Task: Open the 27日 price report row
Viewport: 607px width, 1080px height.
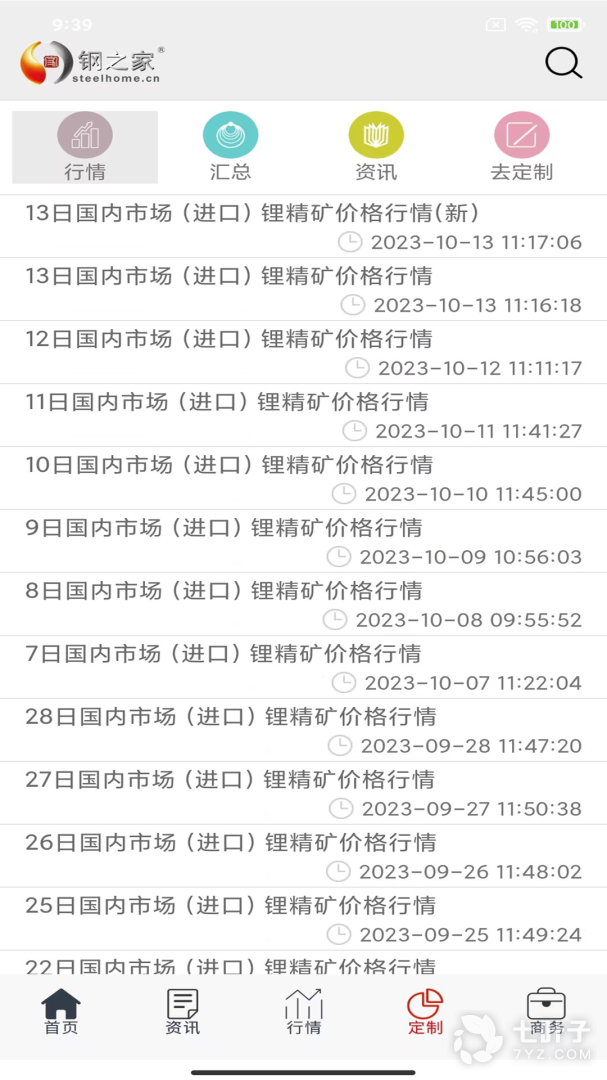Action: (x=230, y=780)
